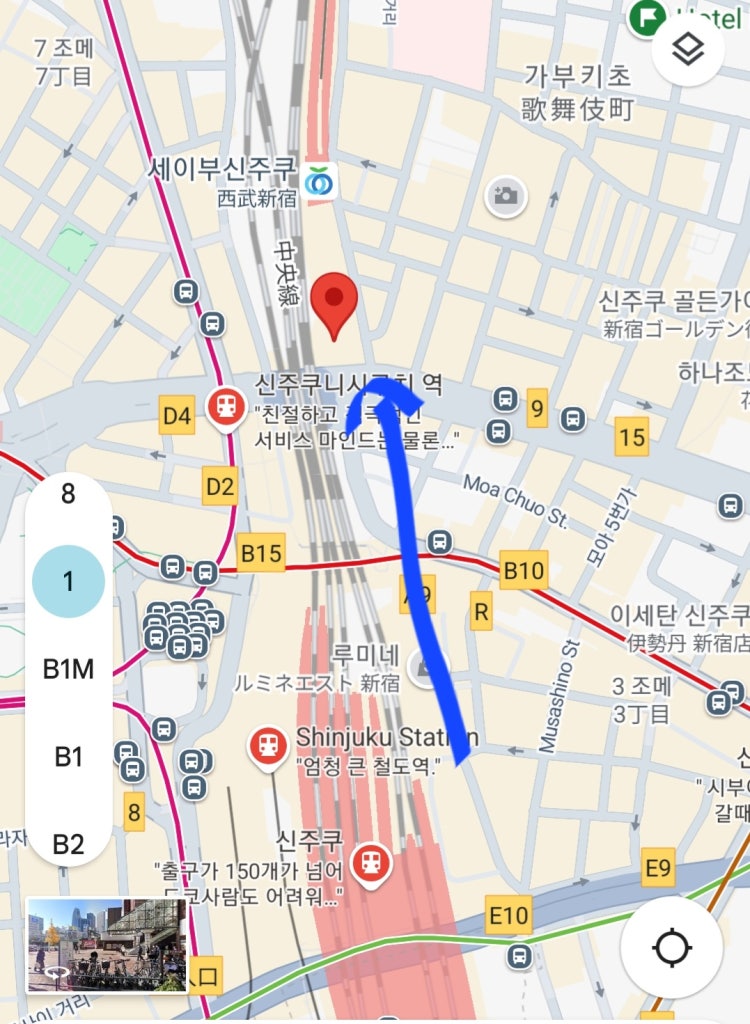Open the map layers button

point(688,49)
